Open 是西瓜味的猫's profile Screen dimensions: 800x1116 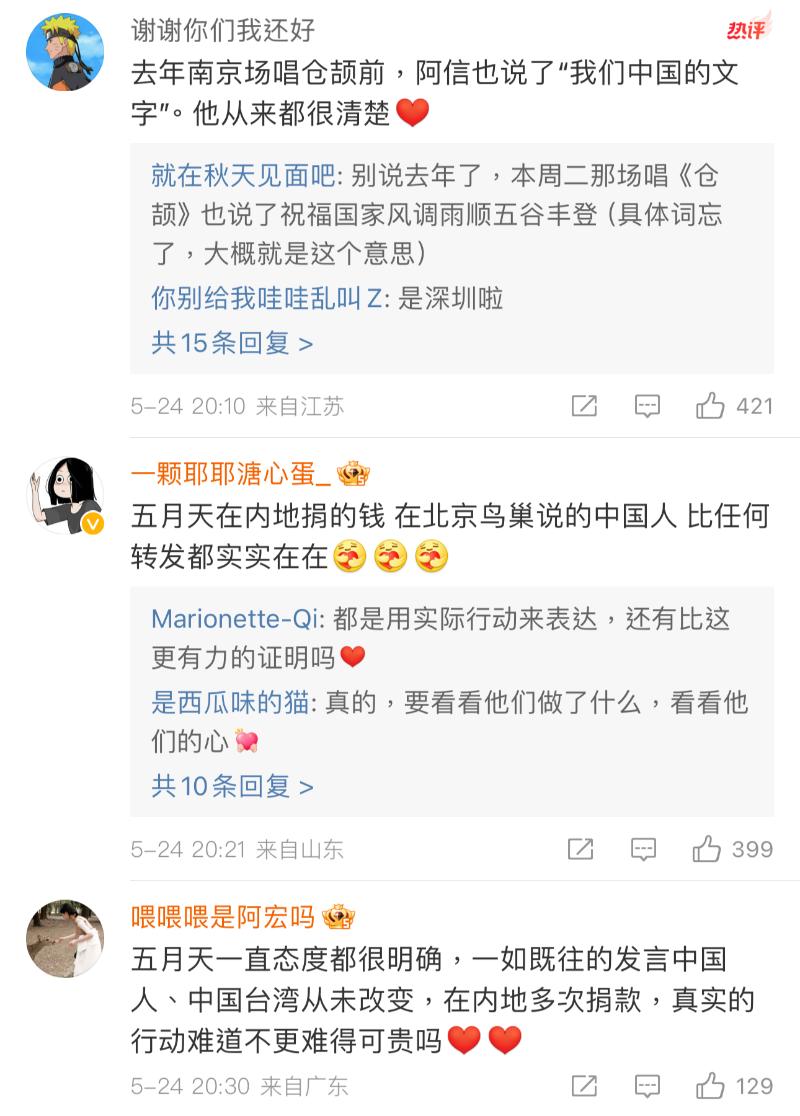[x=222, y=703]
